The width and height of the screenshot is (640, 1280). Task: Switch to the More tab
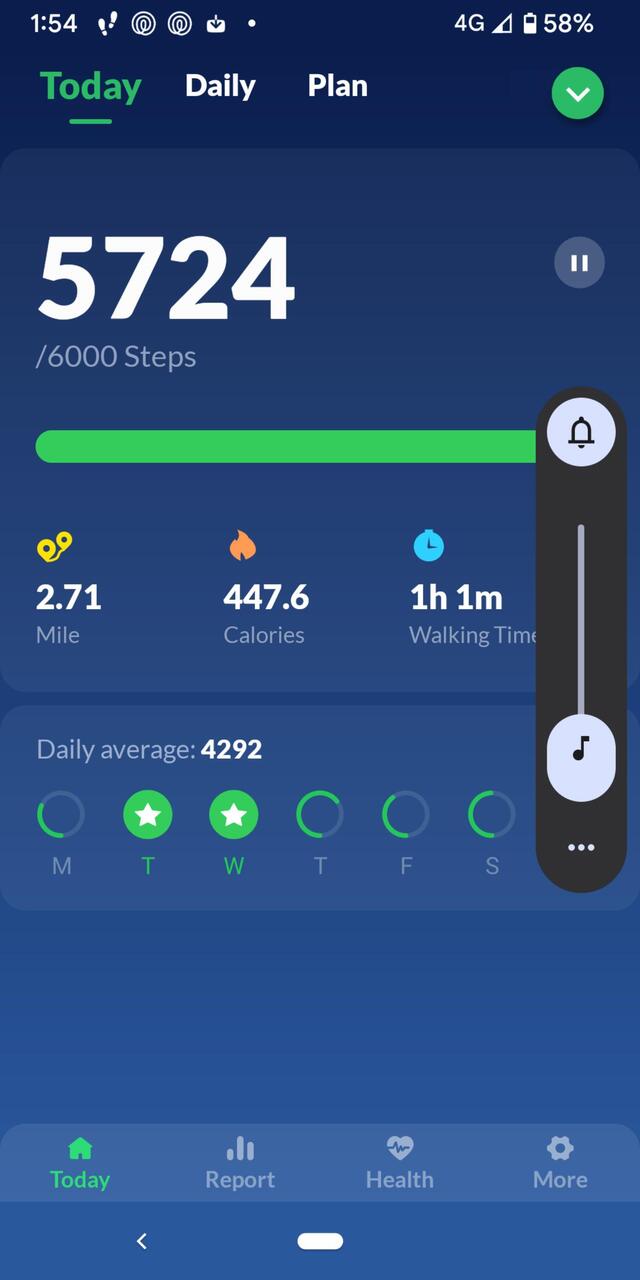click(560, 1163)
